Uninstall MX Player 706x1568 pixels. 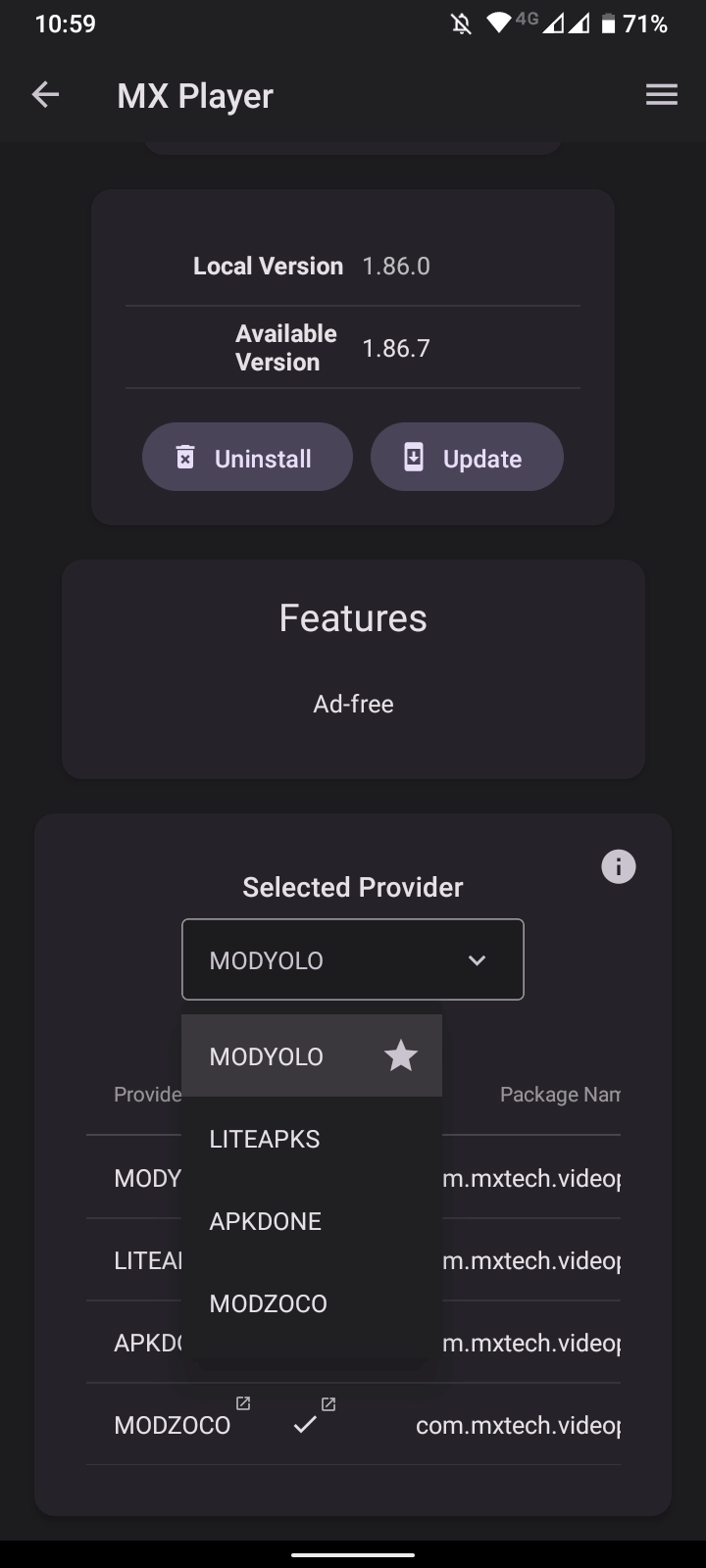point(247,458)
